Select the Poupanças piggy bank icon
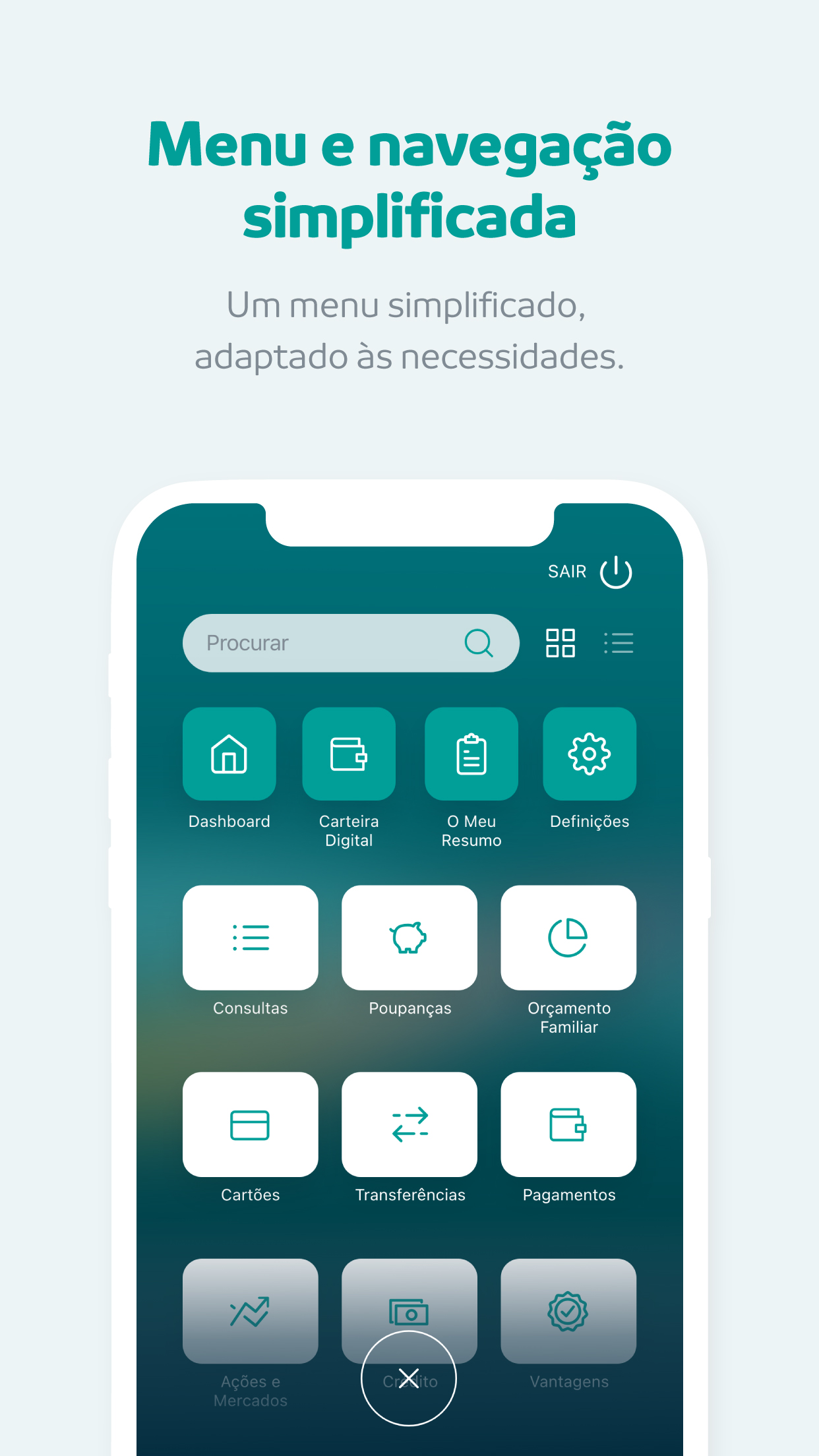This screenshot has height=1456, width=819. coord(409,938)
